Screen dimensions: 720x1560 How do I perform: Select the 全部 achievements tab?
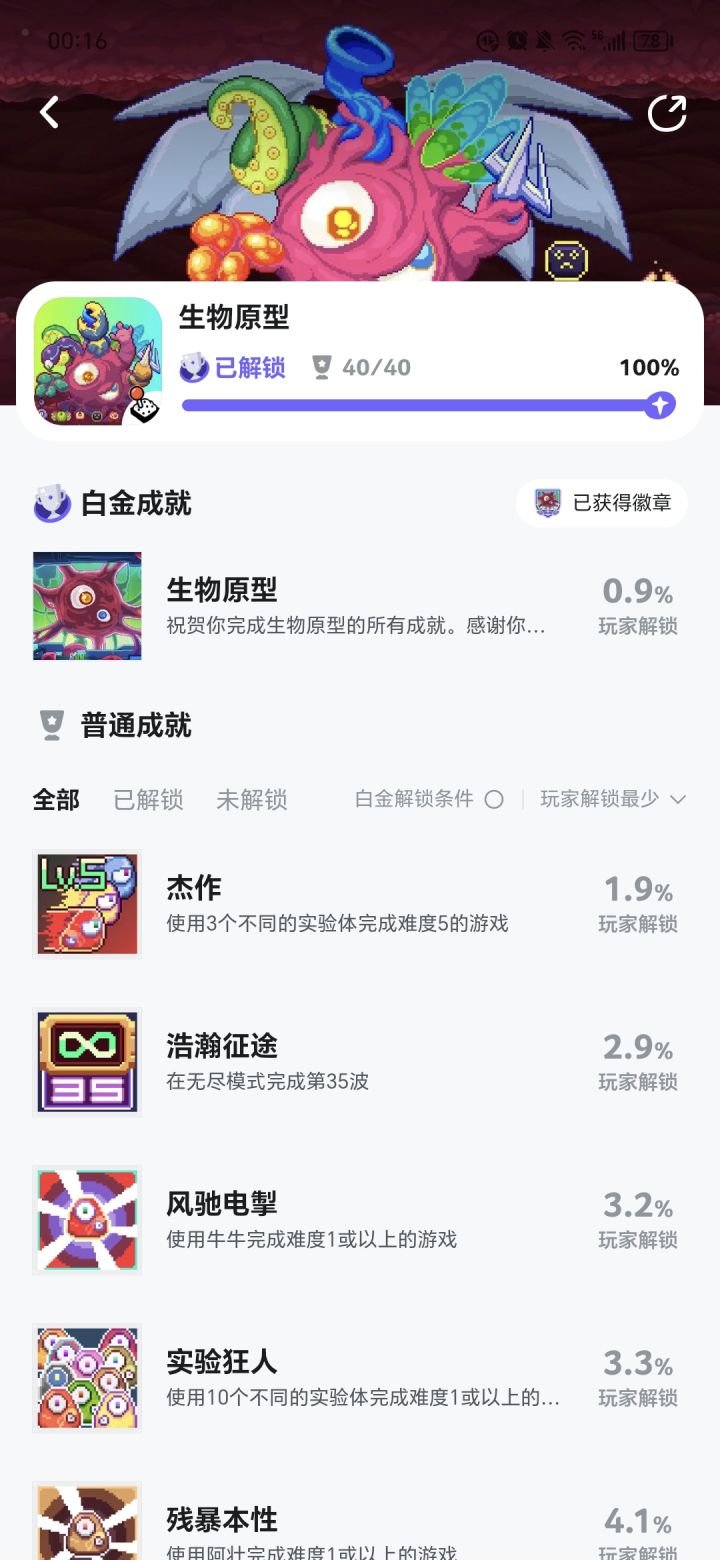coord(56,800)
